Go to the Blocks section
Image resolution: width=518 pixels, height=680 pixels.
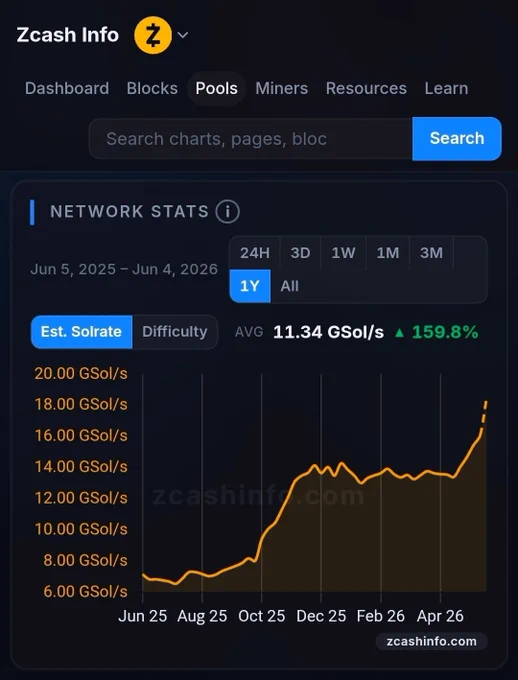coord(152,88)
